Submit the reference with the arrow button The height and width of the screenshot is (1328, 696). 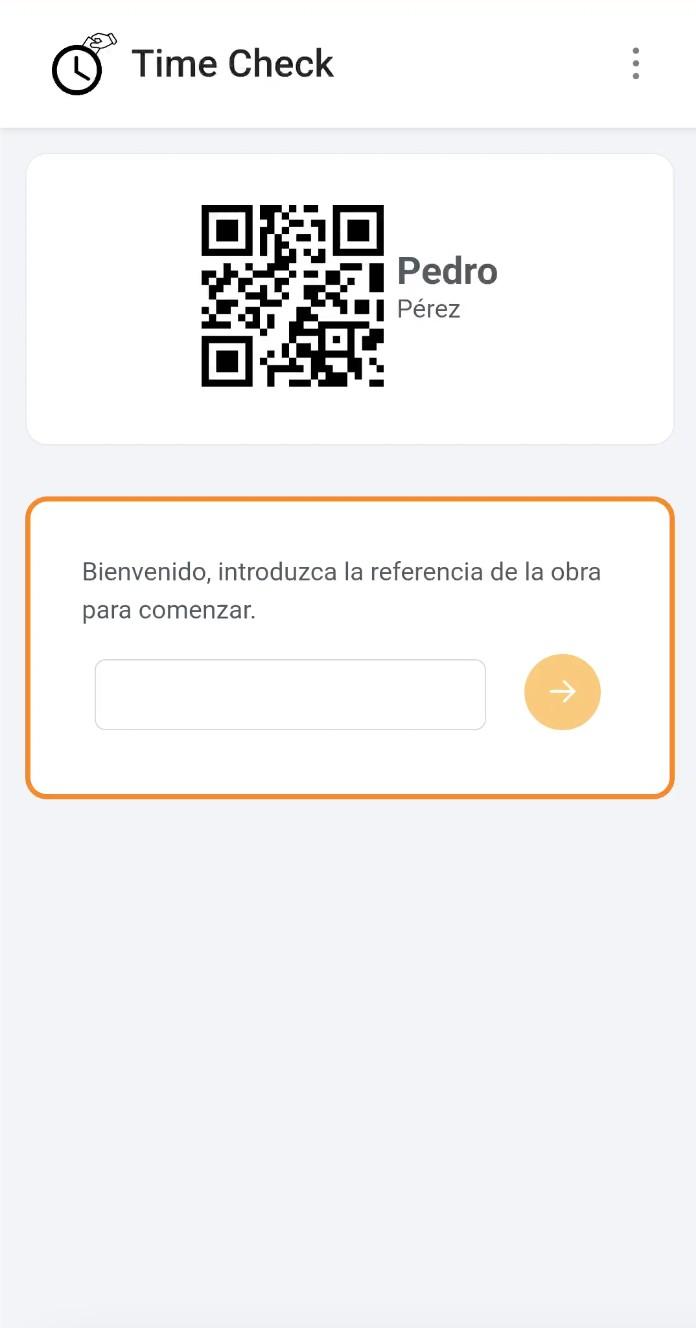[x=562, y=692]
